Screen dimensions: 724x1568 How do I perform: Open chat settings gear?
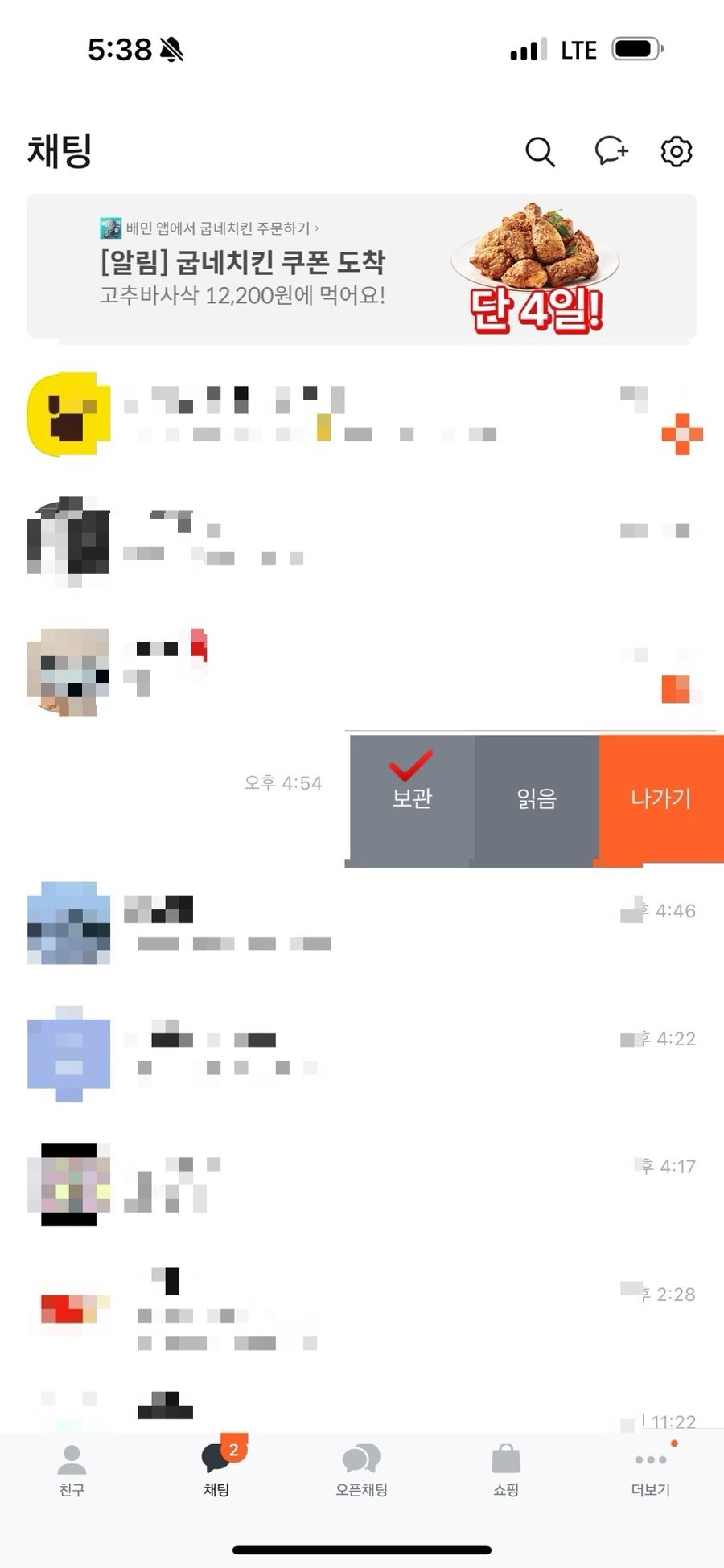pyautogui.click(x=676, y=151)
